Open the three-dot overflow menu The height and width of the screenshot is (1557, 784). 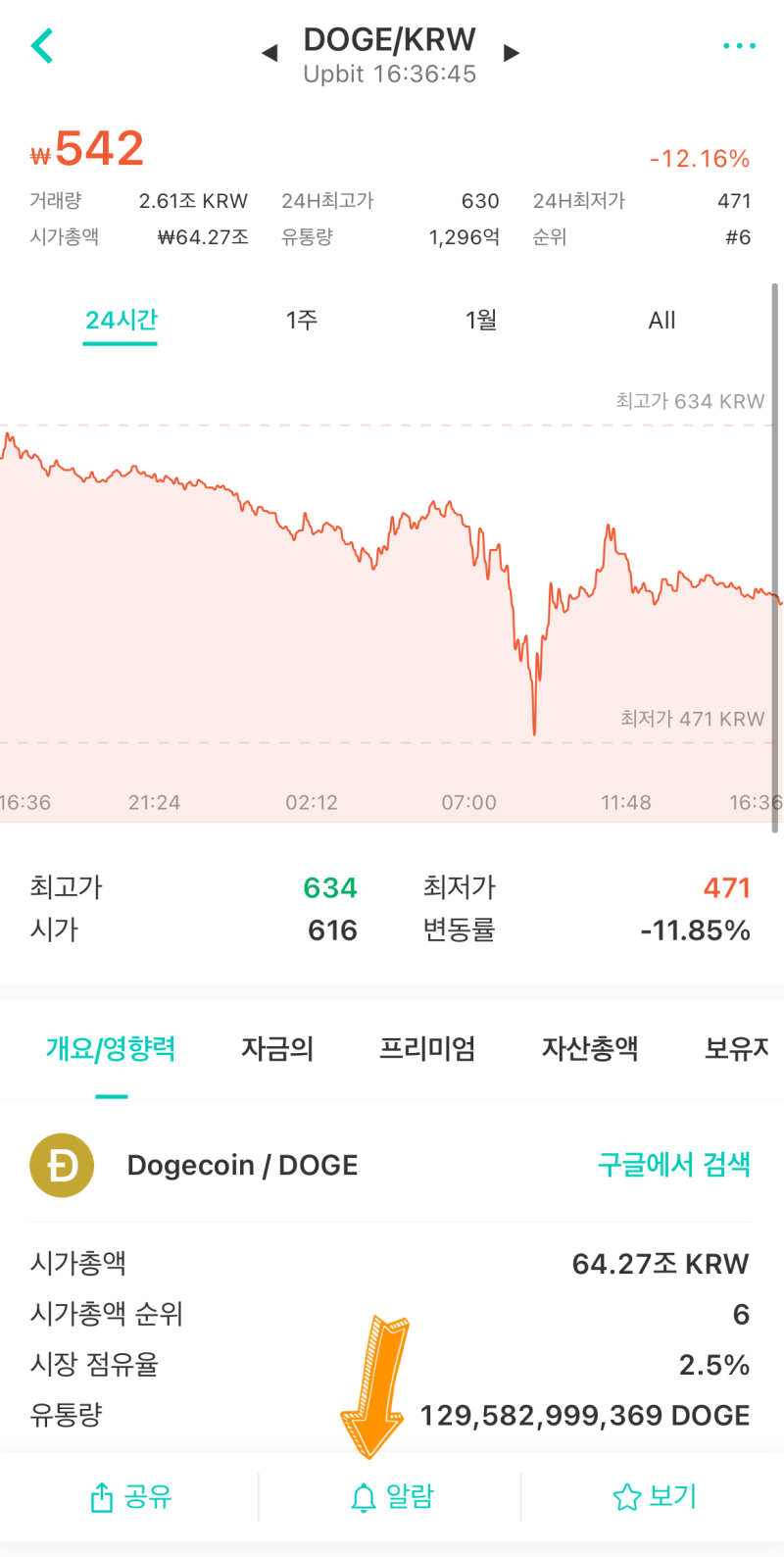[739, 44]
